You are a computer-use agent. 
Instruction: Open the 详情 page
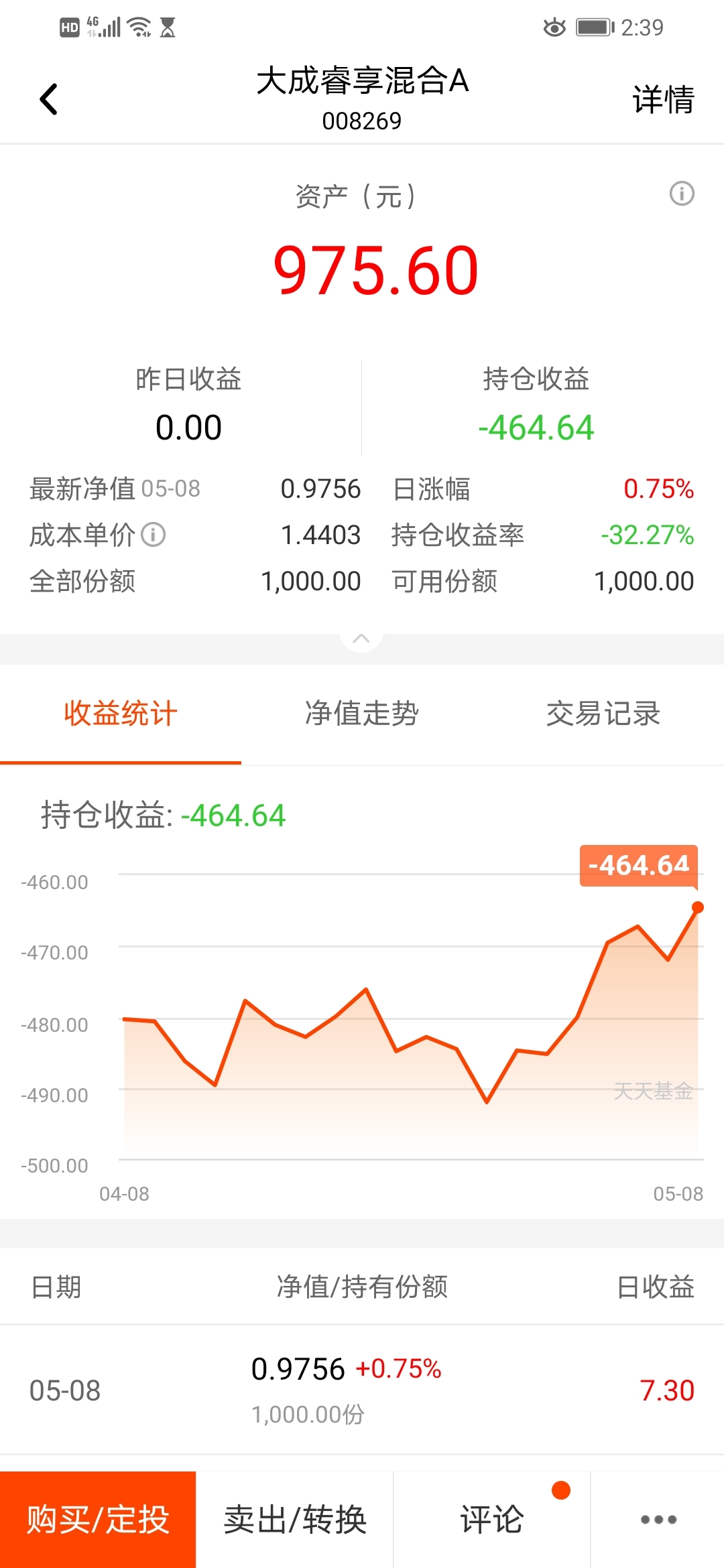pos(662,99)
